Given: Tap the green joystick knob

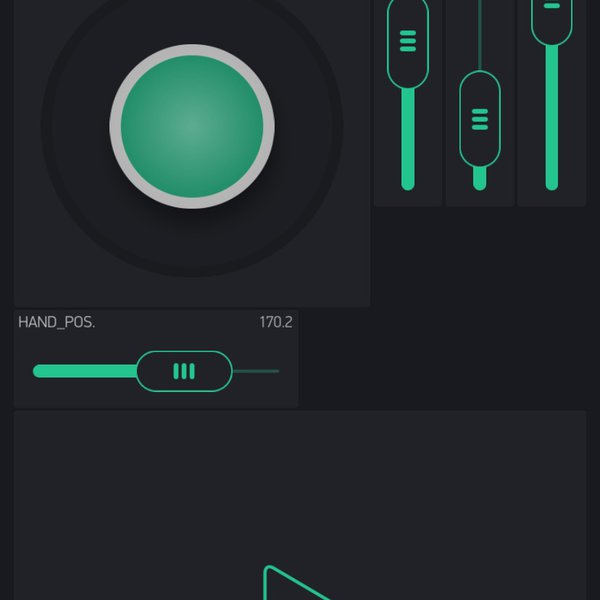Looking at the screenshot, I should click(192, 126).
